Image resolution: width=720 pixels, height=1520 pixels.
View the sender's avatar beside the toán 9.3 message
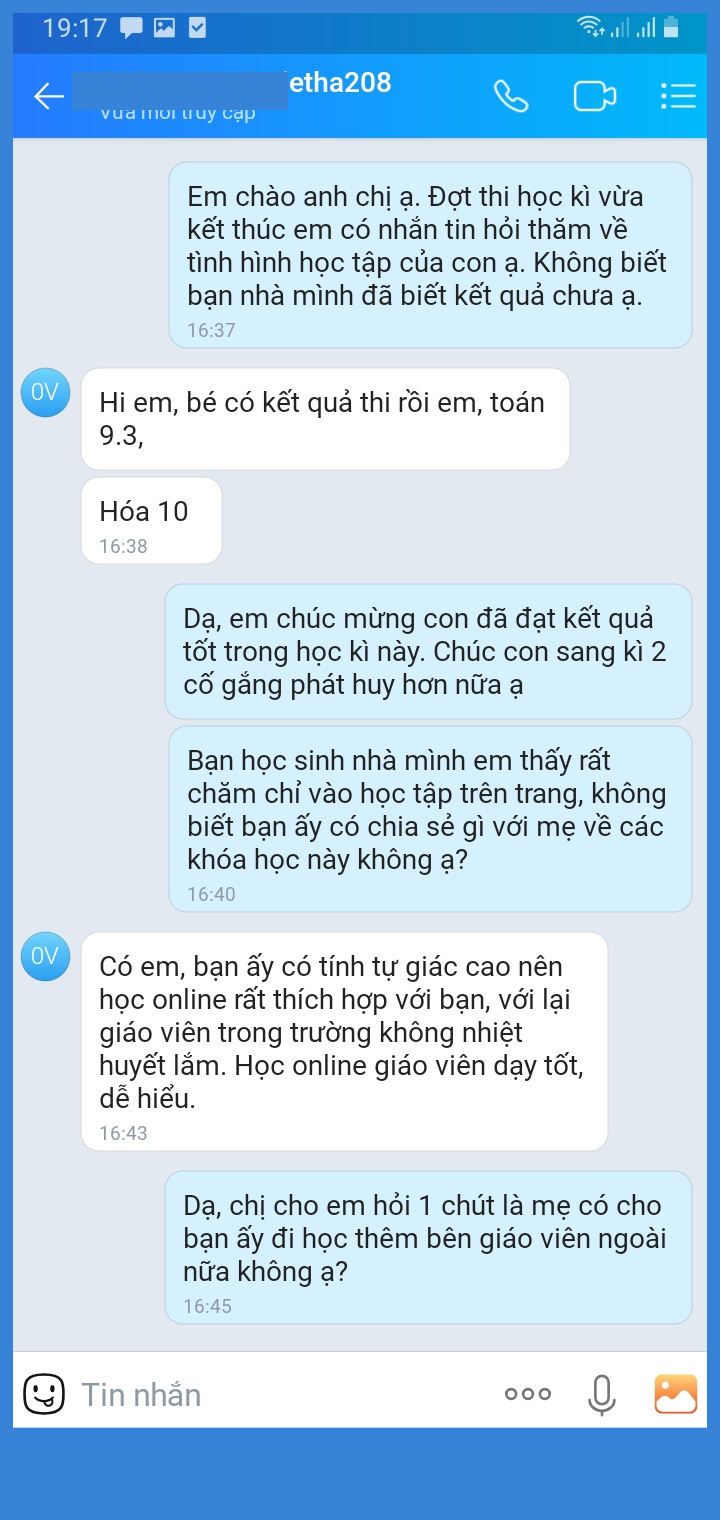45,393
